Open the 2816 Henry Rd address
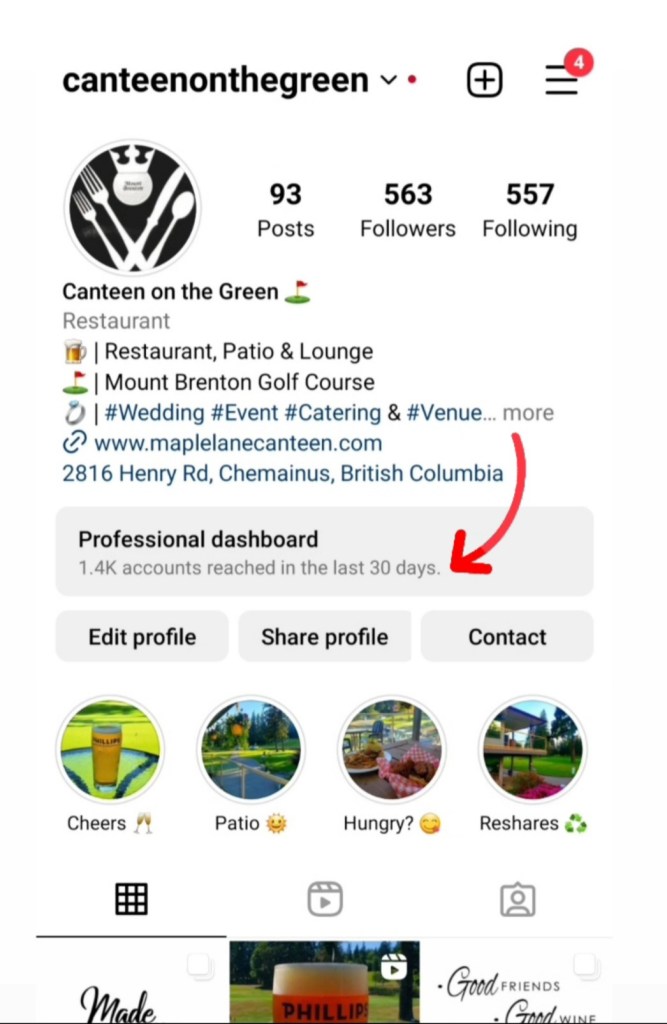 pyautogui.click(x=282, y=473)
